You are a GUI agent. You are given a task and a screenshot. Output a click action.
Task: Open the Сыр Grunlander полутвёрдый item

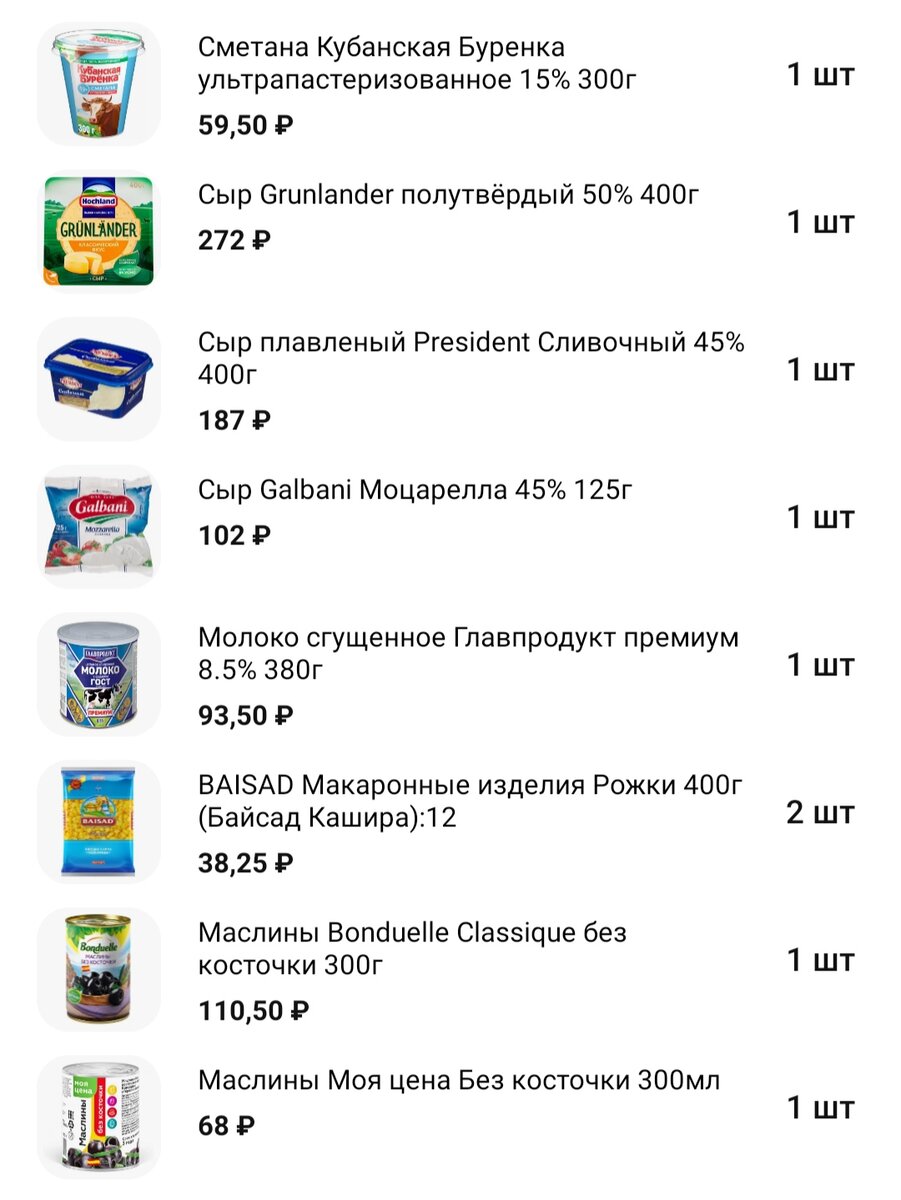pyautogui.click(x=448, y=195)
